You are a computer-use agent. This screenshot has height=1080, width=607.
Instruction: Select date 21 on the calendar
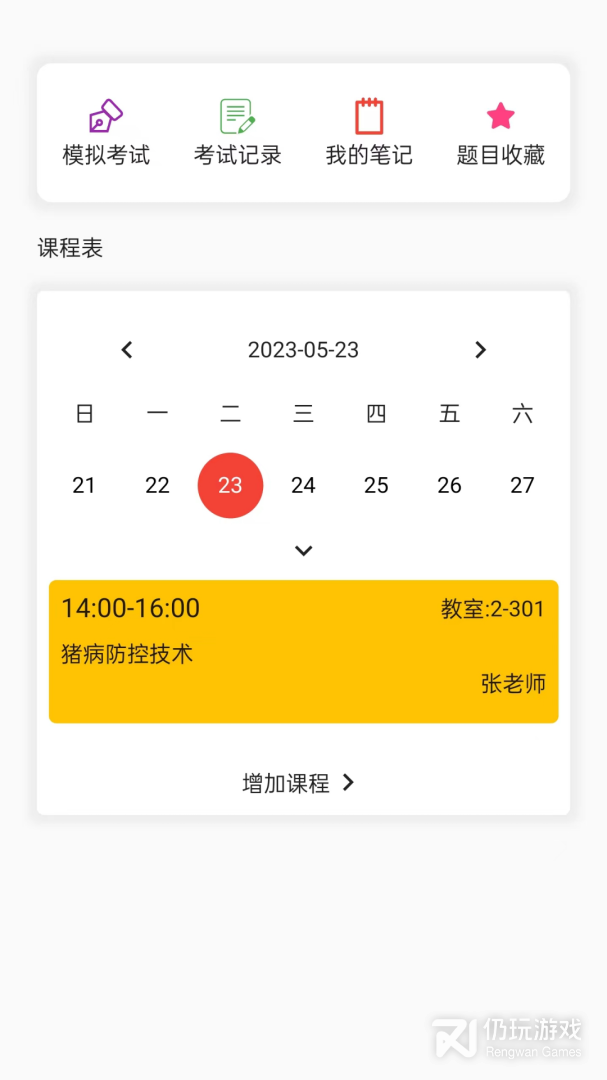84,486
